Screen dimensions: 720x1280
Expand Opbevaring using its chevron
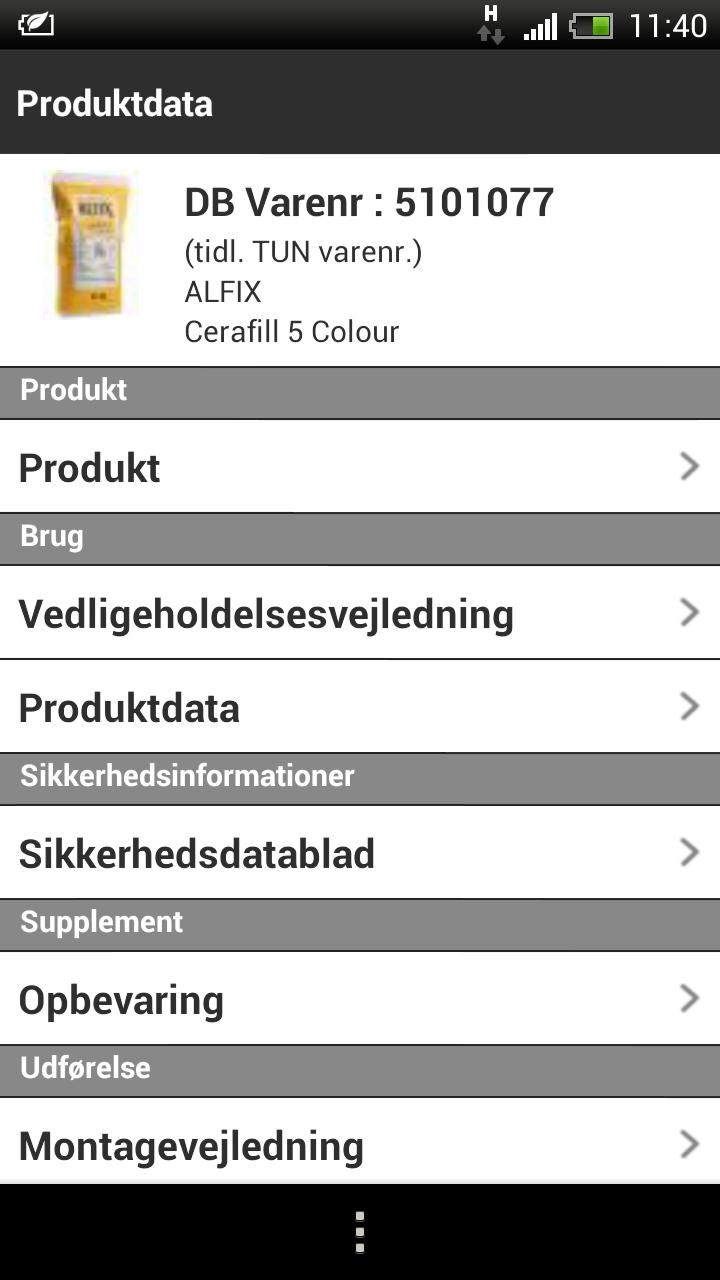click(x=689, y=998)
